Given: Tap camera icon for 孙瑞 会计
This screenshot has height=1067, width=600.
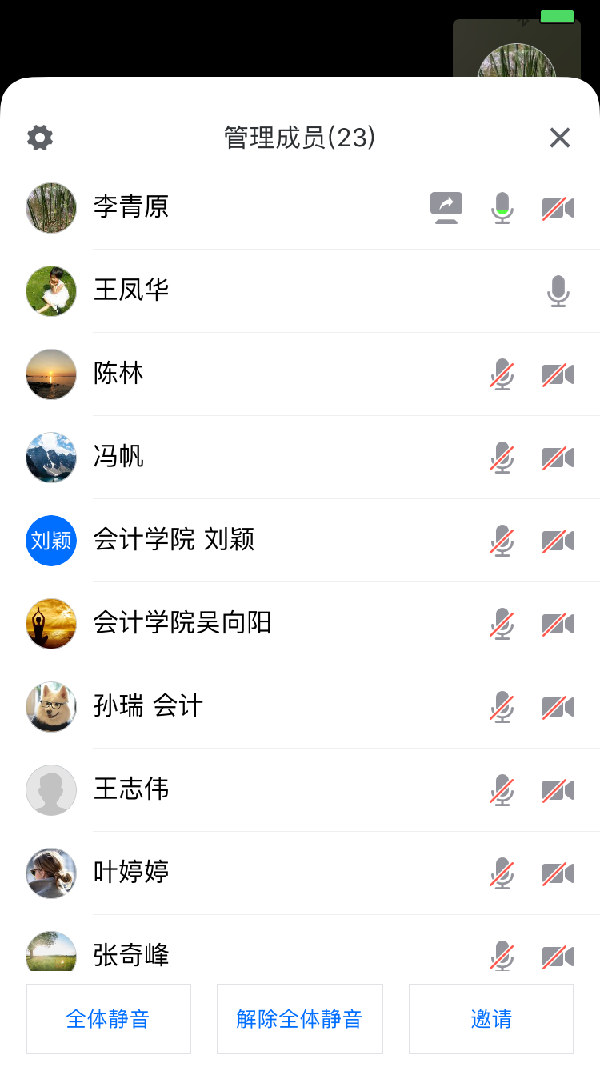Looking at the screenshot, I should click(558, 707).
